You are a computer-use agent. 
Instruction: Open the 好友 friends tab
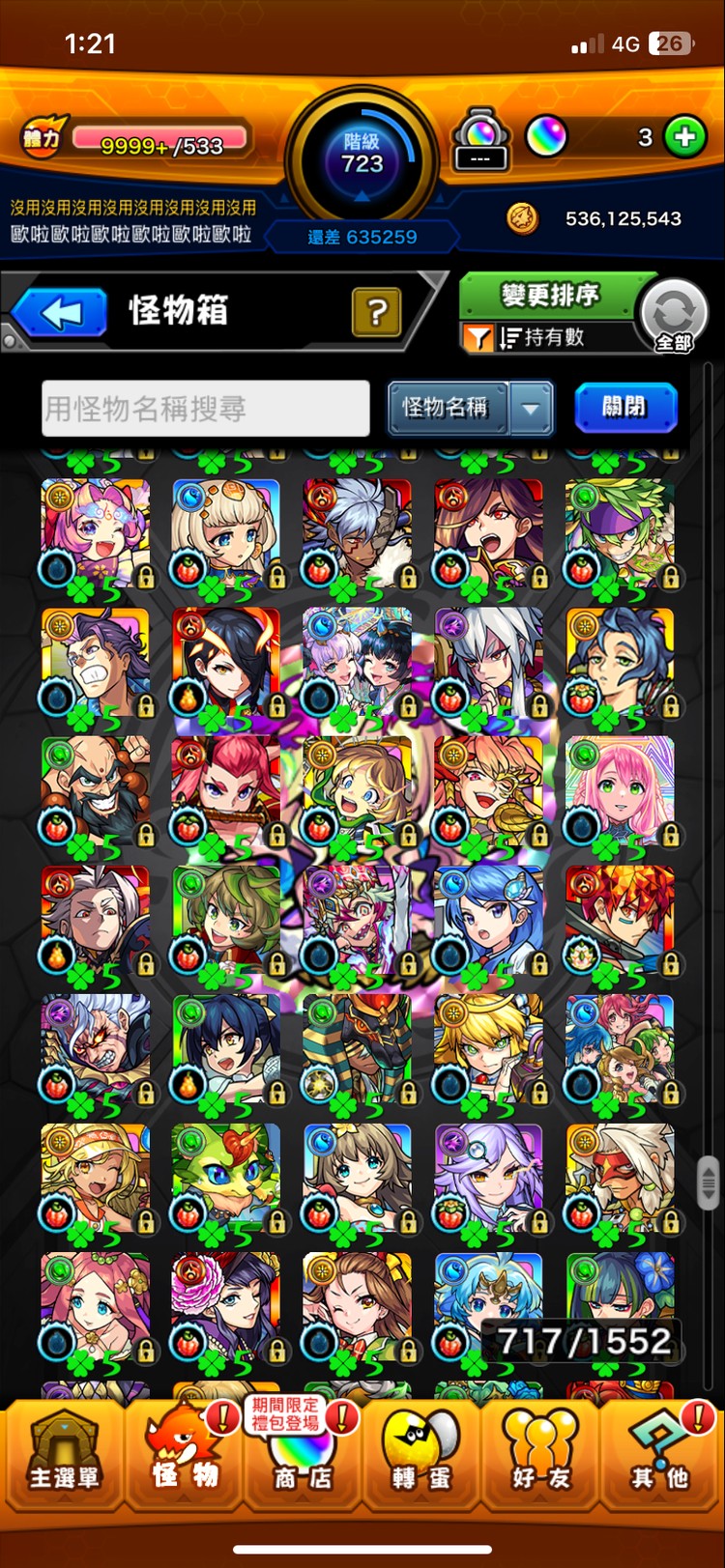coord(541,1453)
